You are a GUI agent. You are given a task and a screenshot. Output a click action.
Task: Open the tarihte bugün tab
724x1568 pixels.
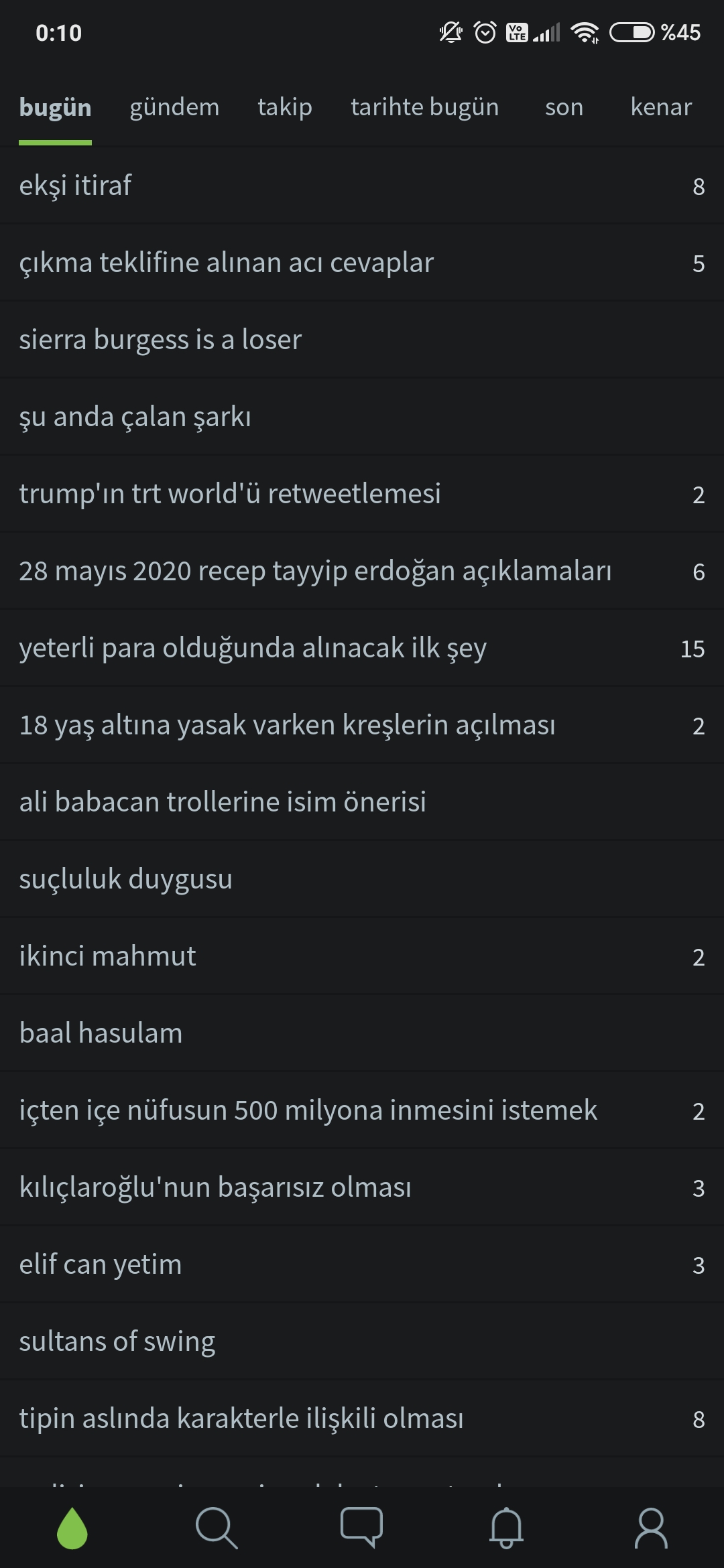425,107
